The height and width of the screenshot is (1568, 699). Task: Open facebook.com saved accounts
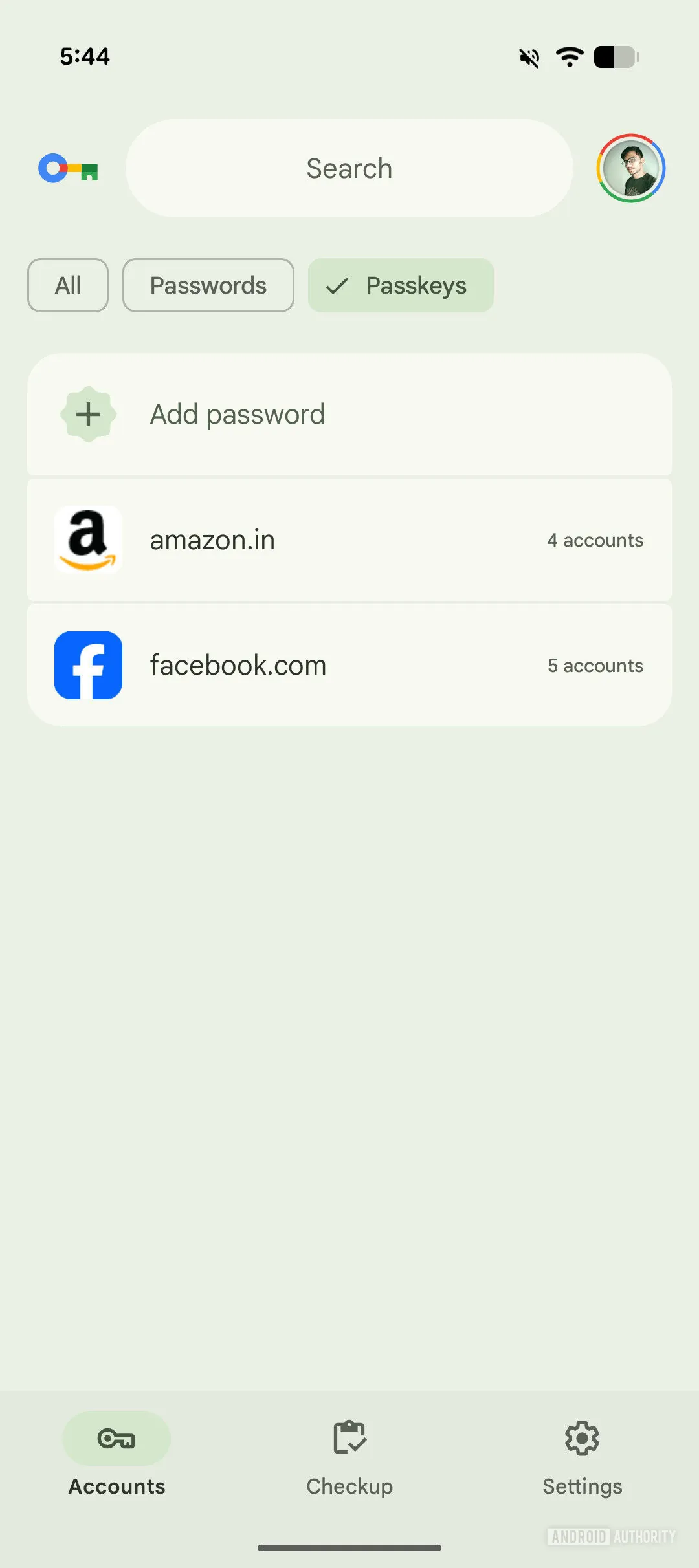[349, 666]
